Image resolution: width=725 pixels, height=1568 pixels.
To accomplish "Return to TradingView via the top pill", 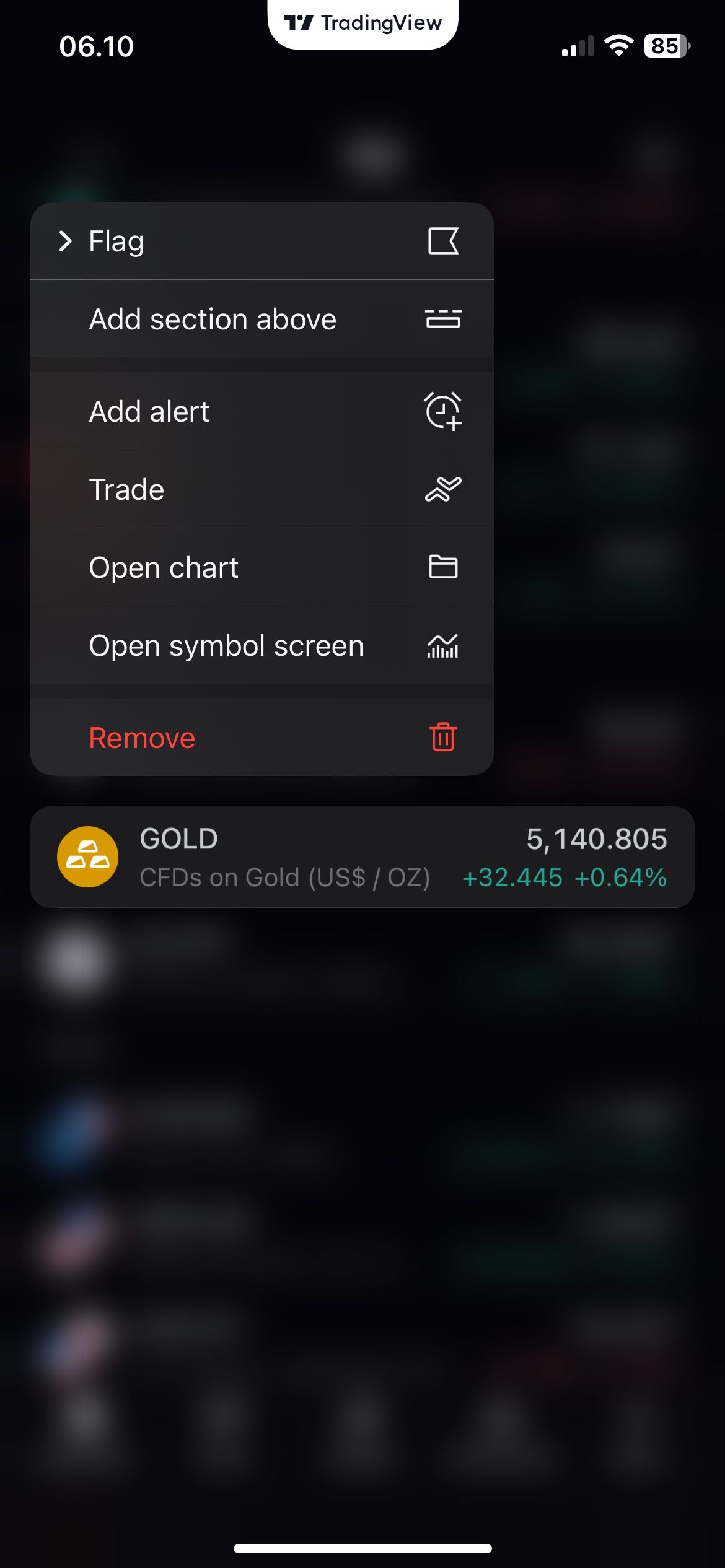I will coord(362,24).
